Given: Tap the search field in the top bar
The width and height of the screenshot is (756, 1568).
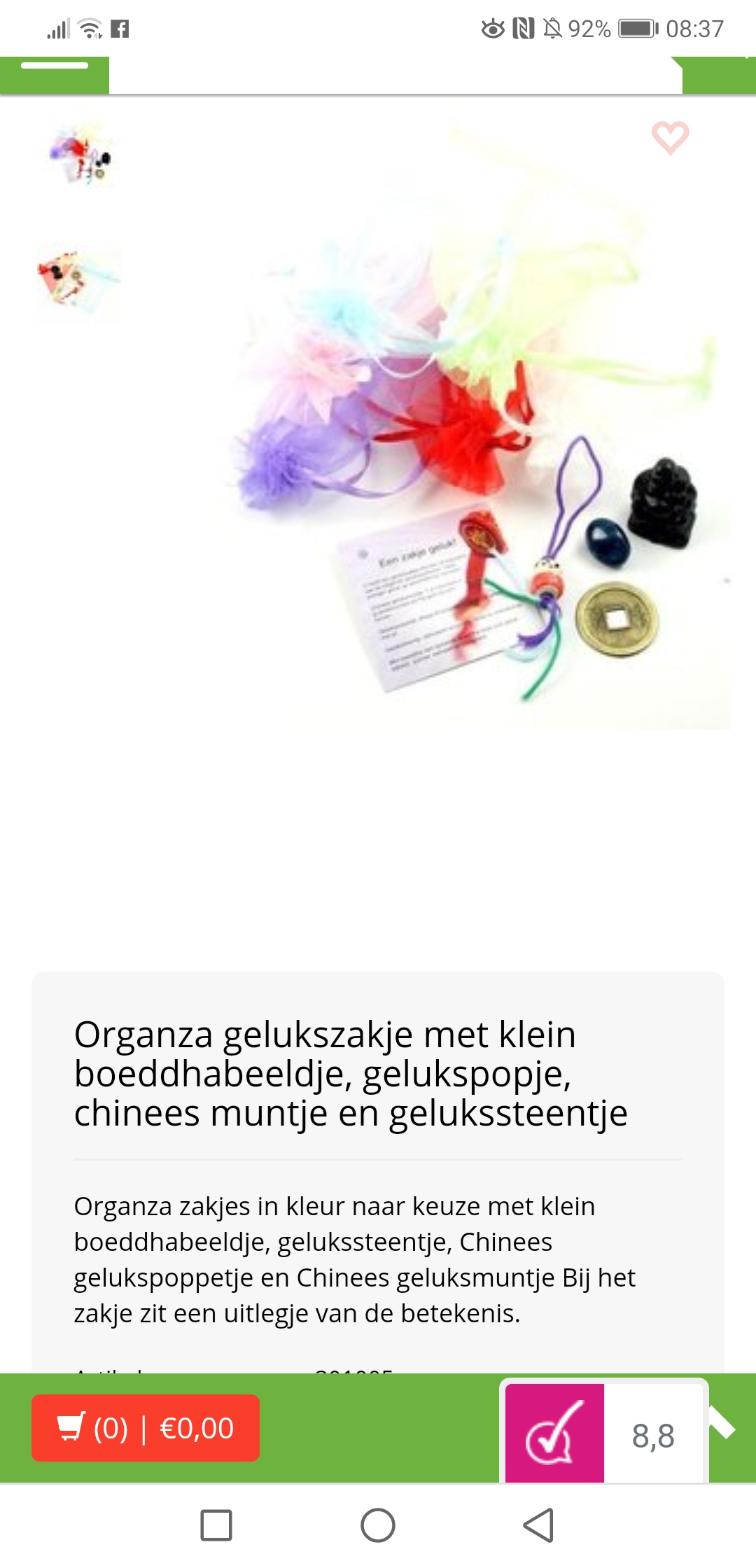Looking at the screenshot, I should coord(395,74).
